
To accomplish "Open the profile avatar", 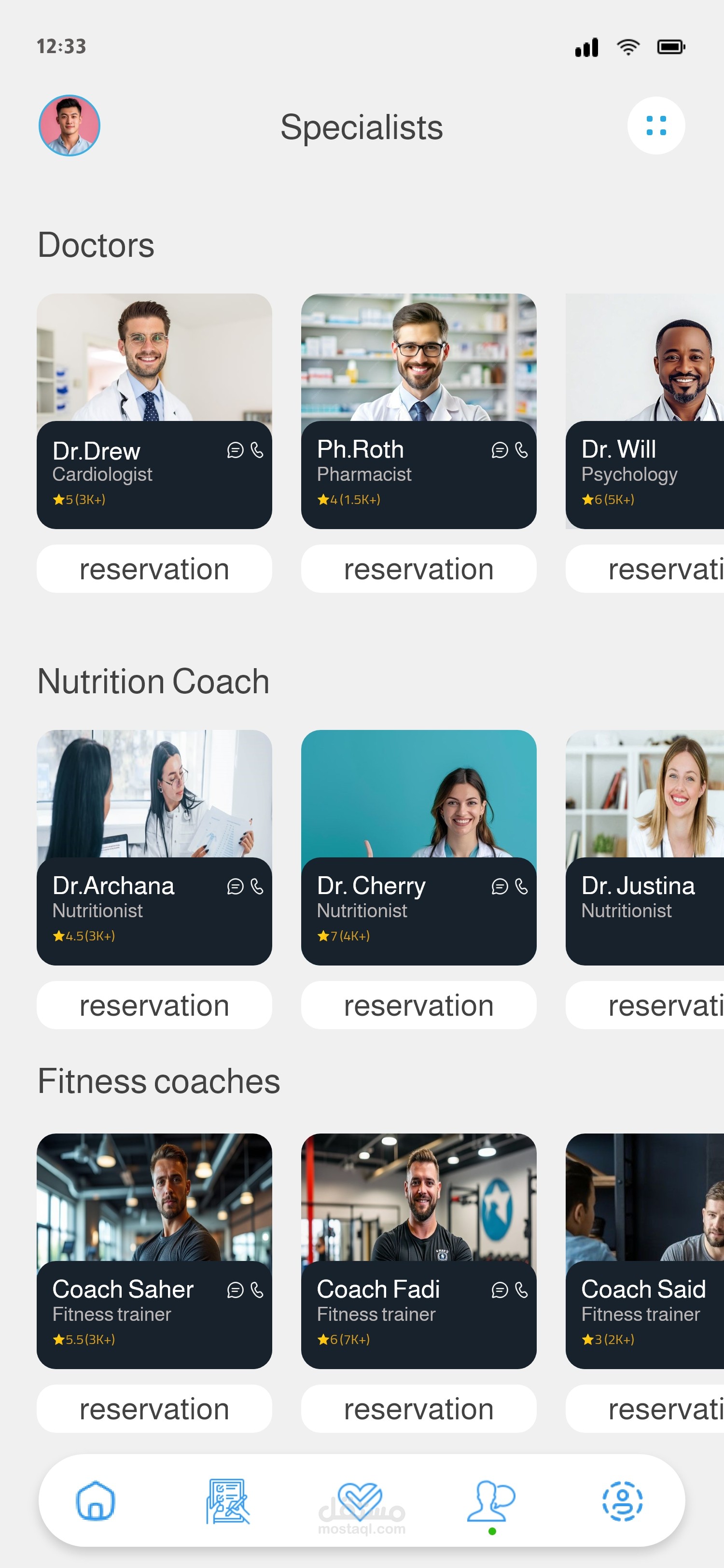I will pos(70,126).
